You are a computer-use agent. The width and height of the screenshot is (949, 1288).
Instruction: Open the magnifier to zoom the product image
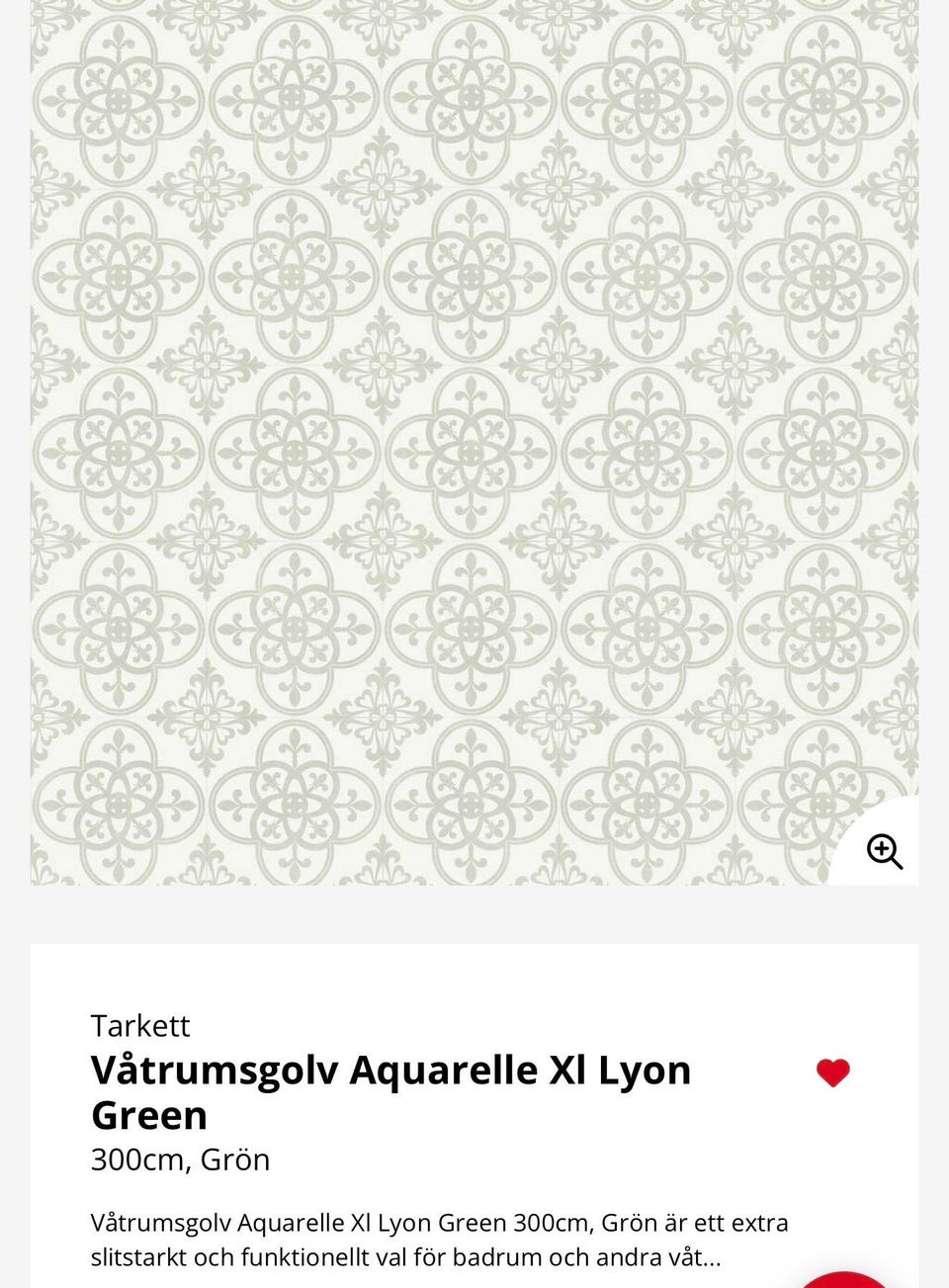884,850
